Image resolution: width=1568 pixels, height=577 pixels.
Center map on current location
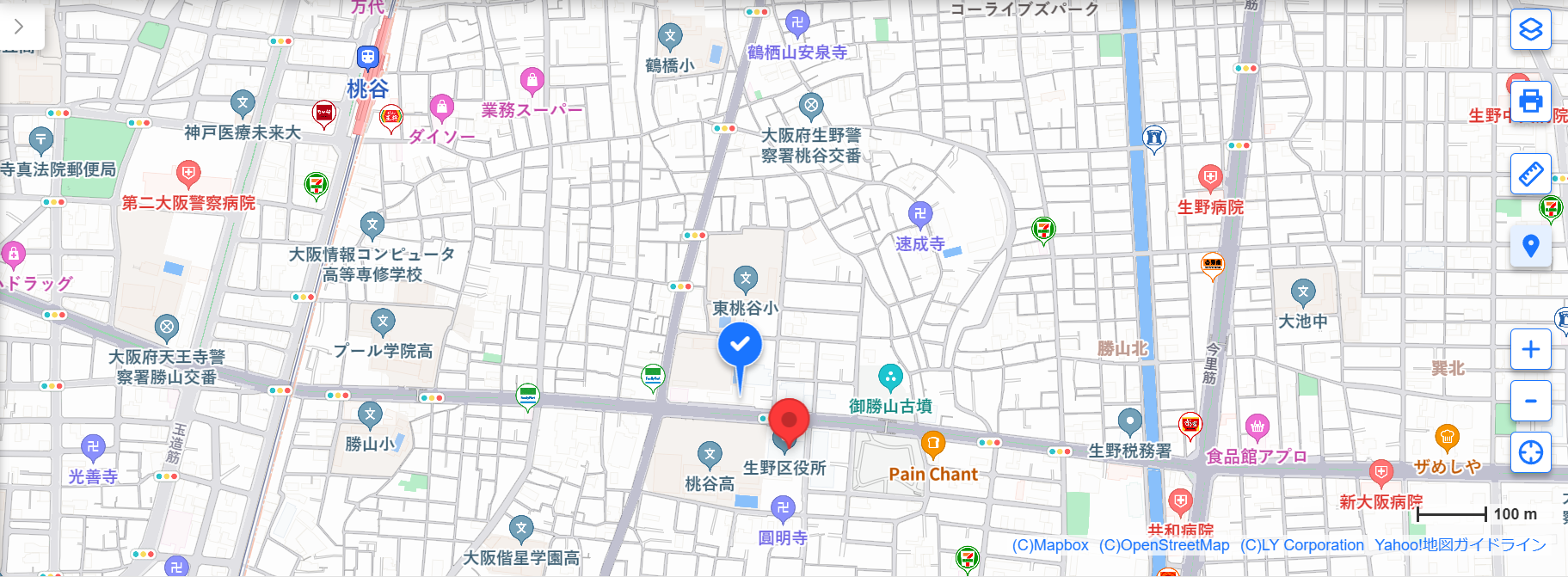coord(1530,452)
